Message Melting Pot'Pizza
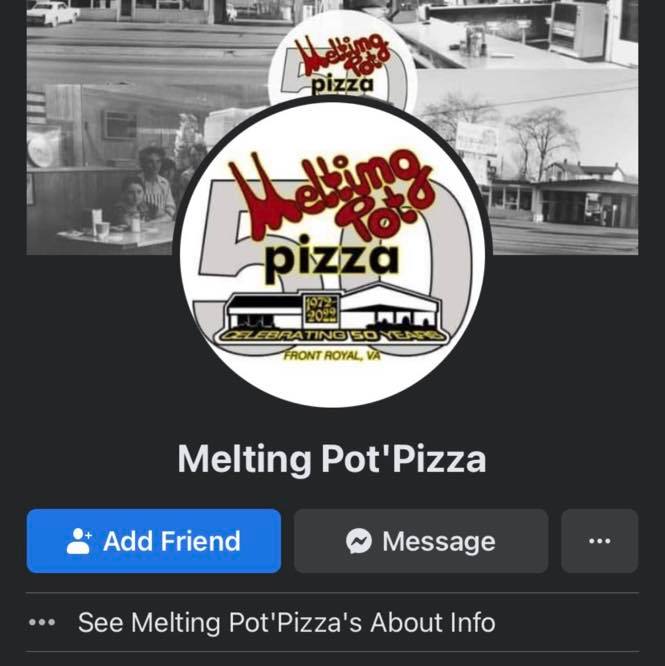 click(x=421, y=541)
